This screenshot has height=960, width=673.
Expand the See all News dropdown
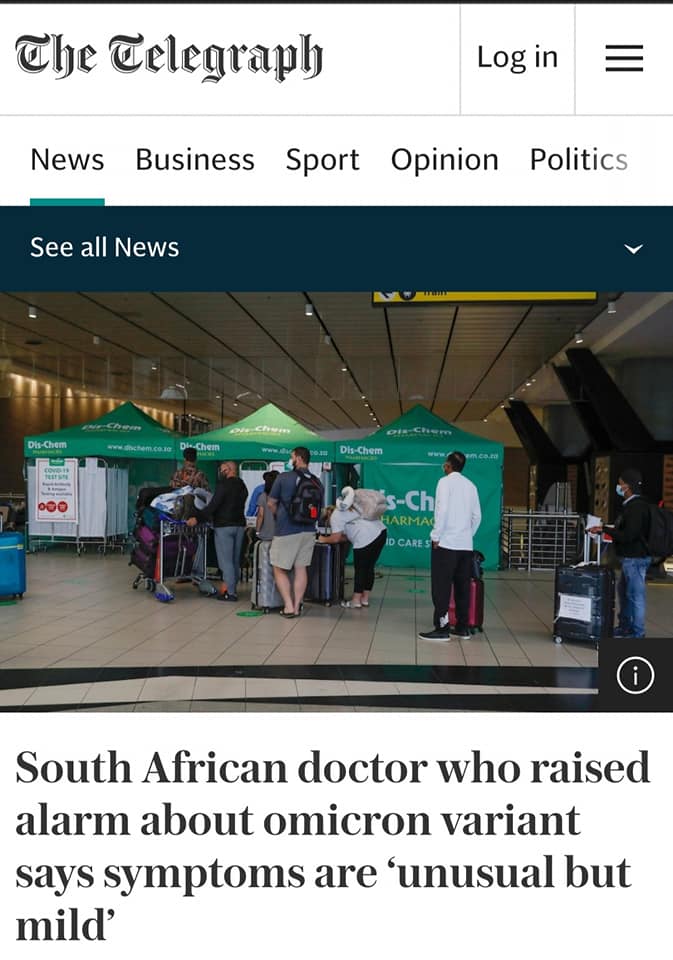point(633,248)
